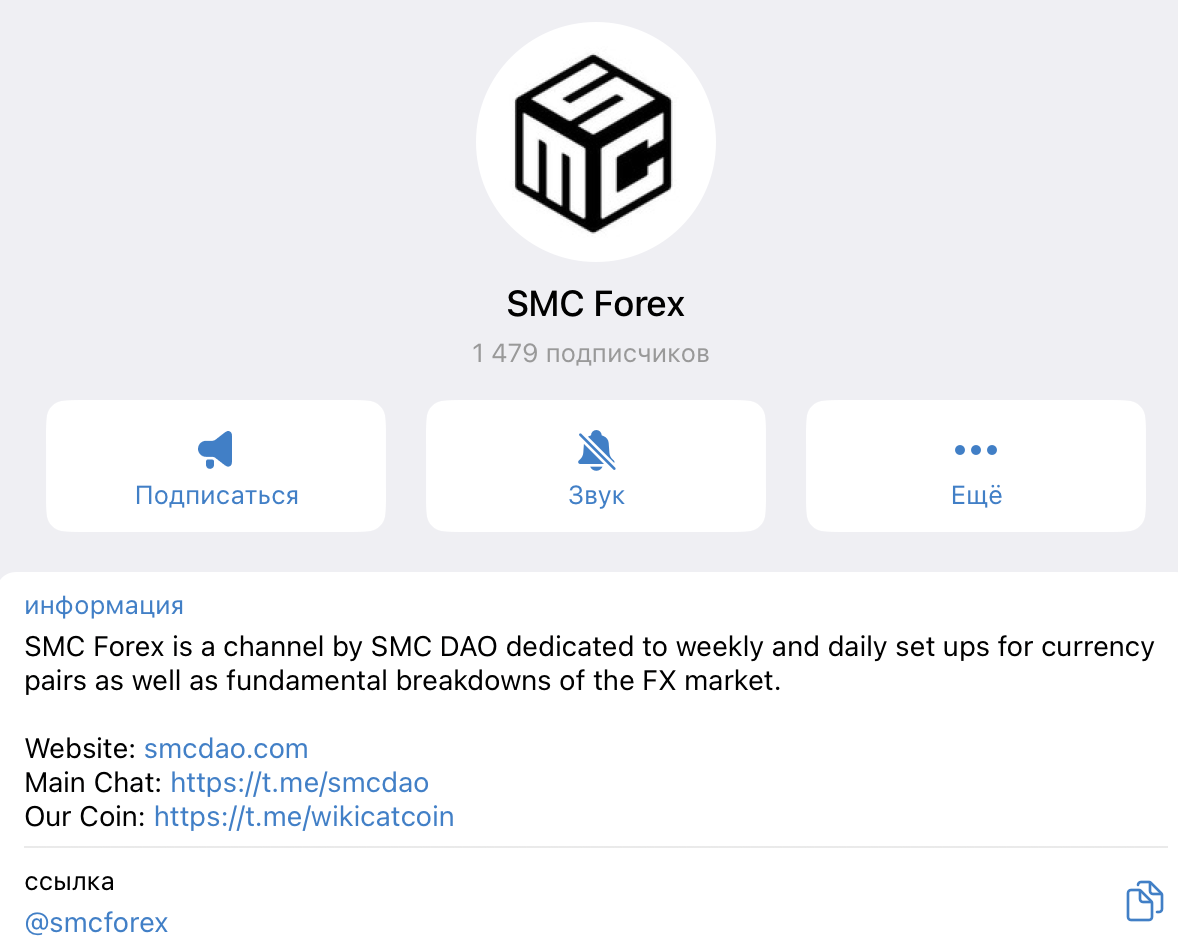Subscribe via the Подписаться button

(x=216, y=466)
